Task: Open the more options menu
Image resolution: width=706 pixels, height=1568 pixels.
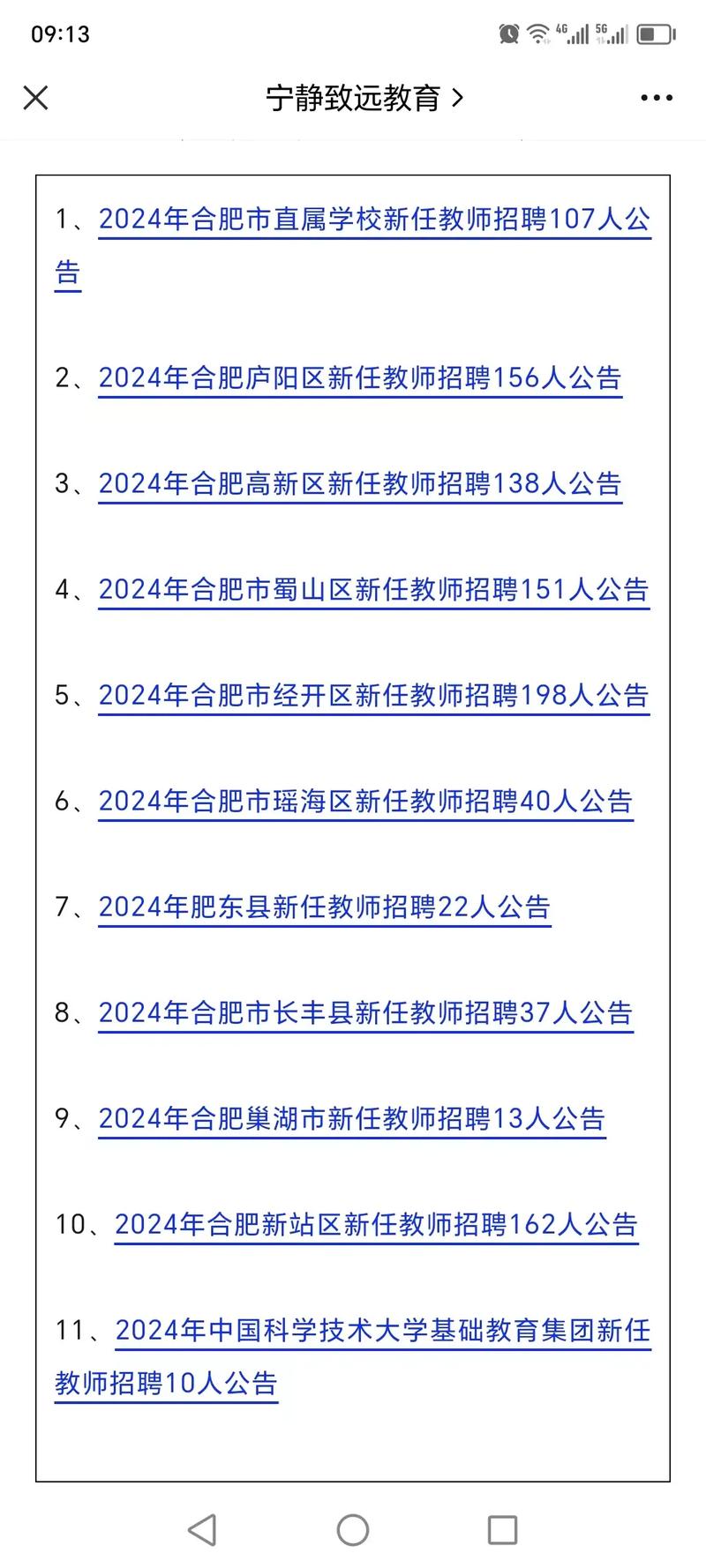Action: (655, 98)
